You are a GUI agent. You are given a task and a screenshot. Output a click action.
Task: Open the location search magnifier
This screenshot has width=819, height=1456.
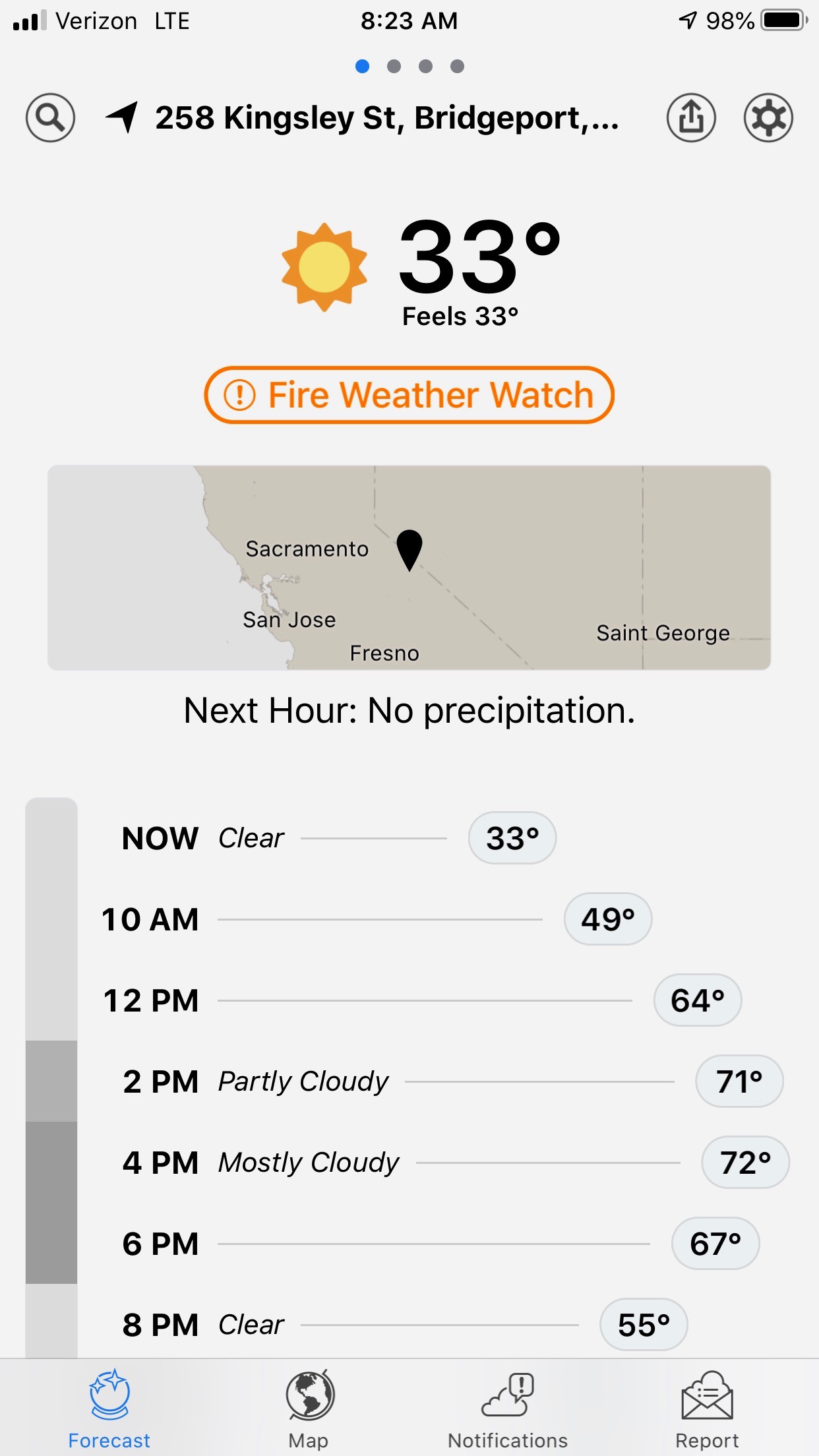pos(50,118)
